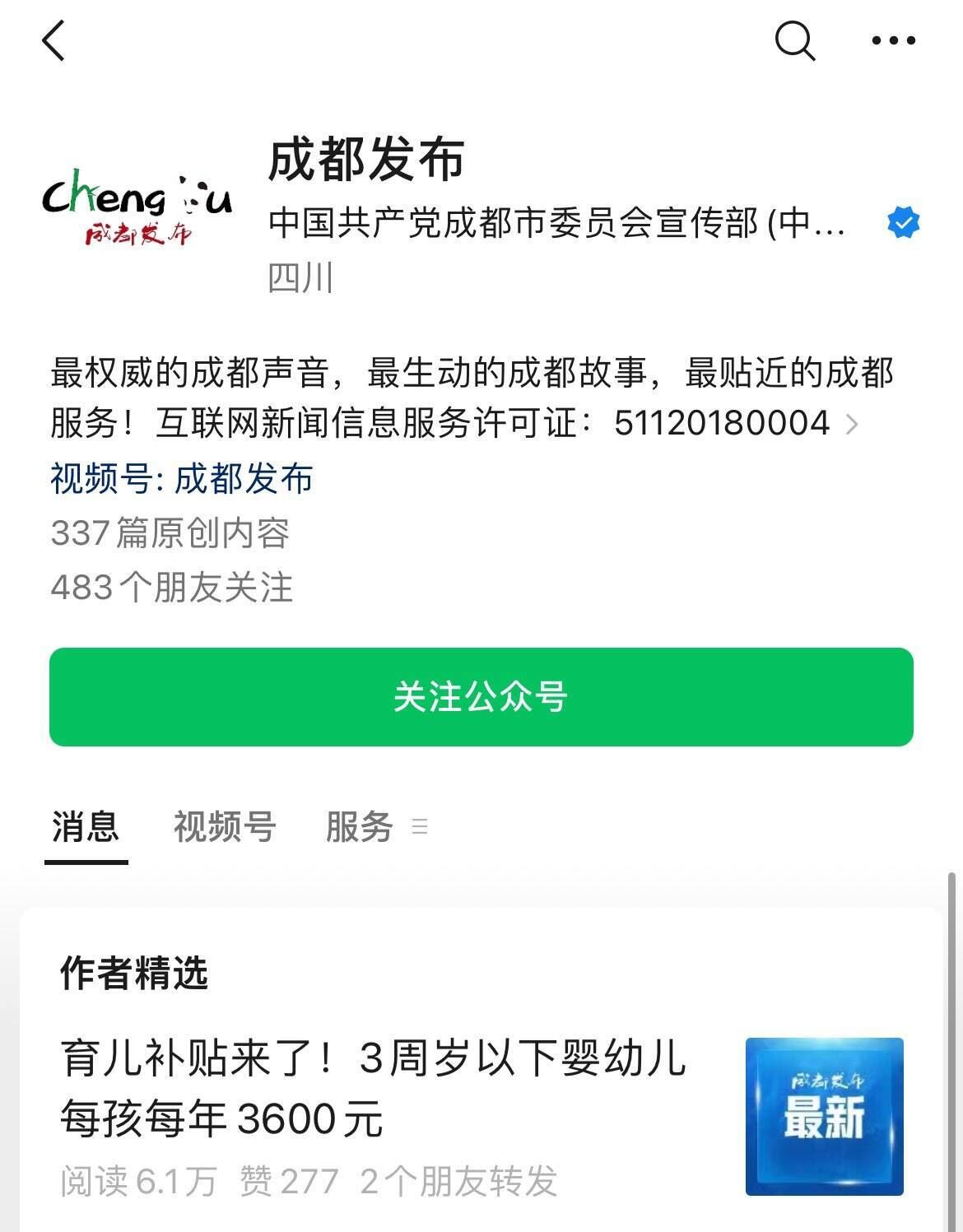The height and width of the screenshot is (1232, 963).
Task: Open search for this account
Action: click(794, 43)
